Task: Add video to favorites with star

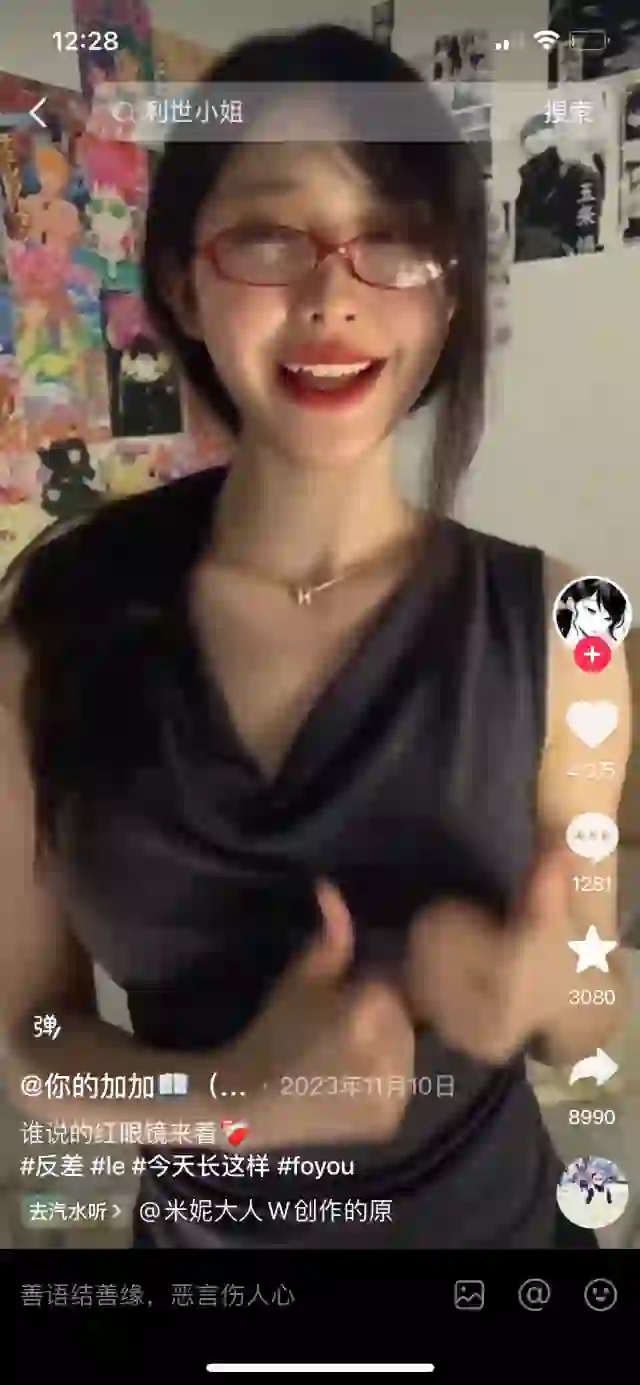Action: tap(592, 950)
